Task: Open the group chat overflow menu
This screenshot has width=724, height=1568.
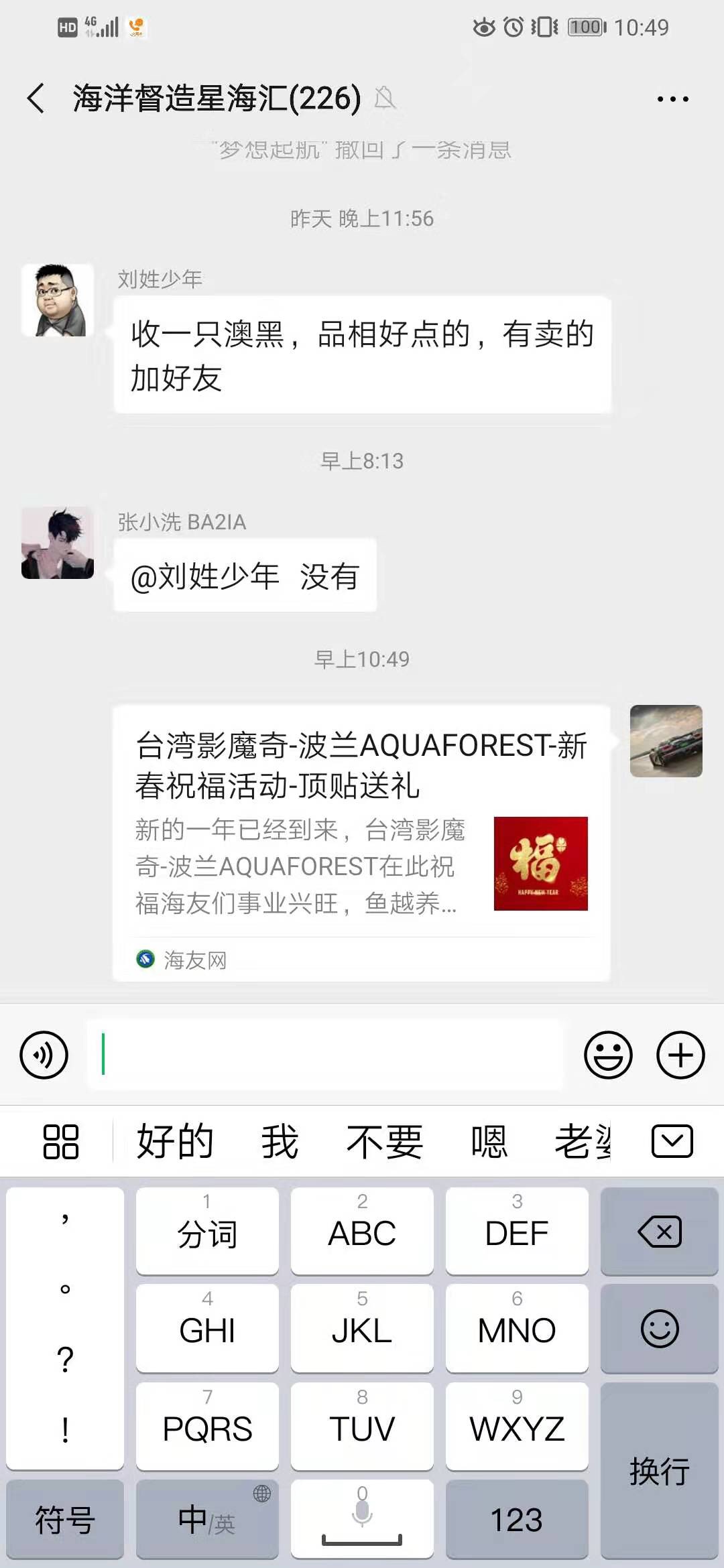Action: click(672, 99)
